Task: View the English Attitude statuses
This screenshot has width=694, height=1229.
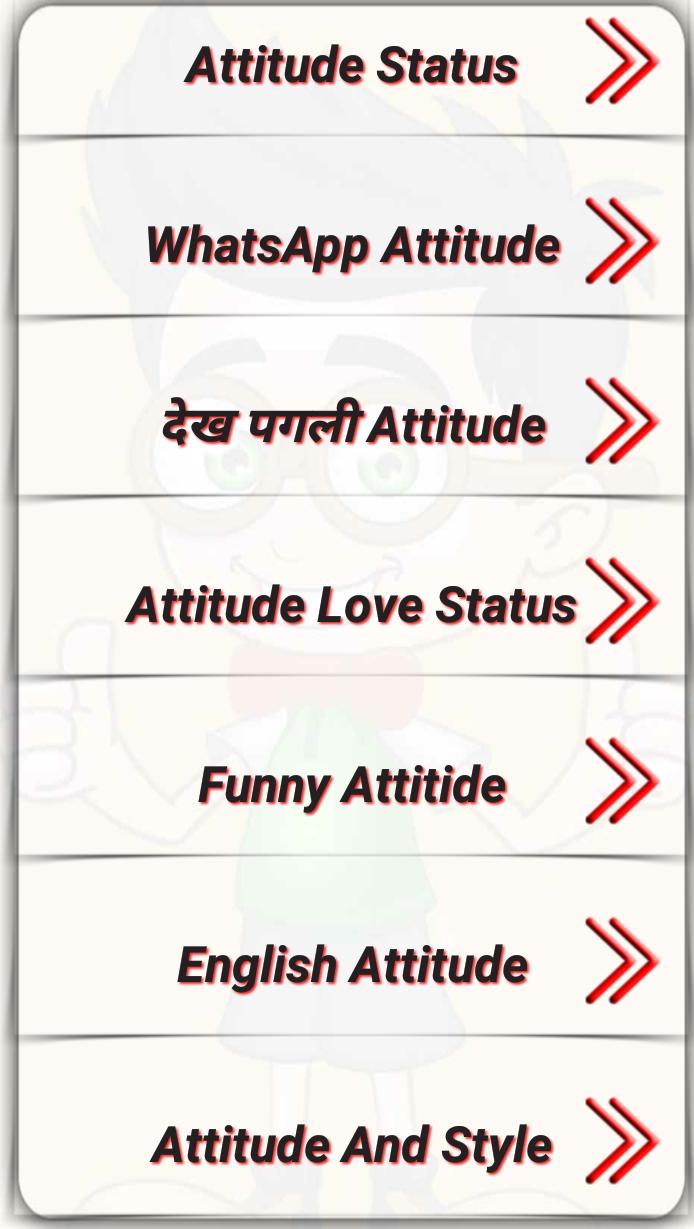Action: [x=352, y=965]
